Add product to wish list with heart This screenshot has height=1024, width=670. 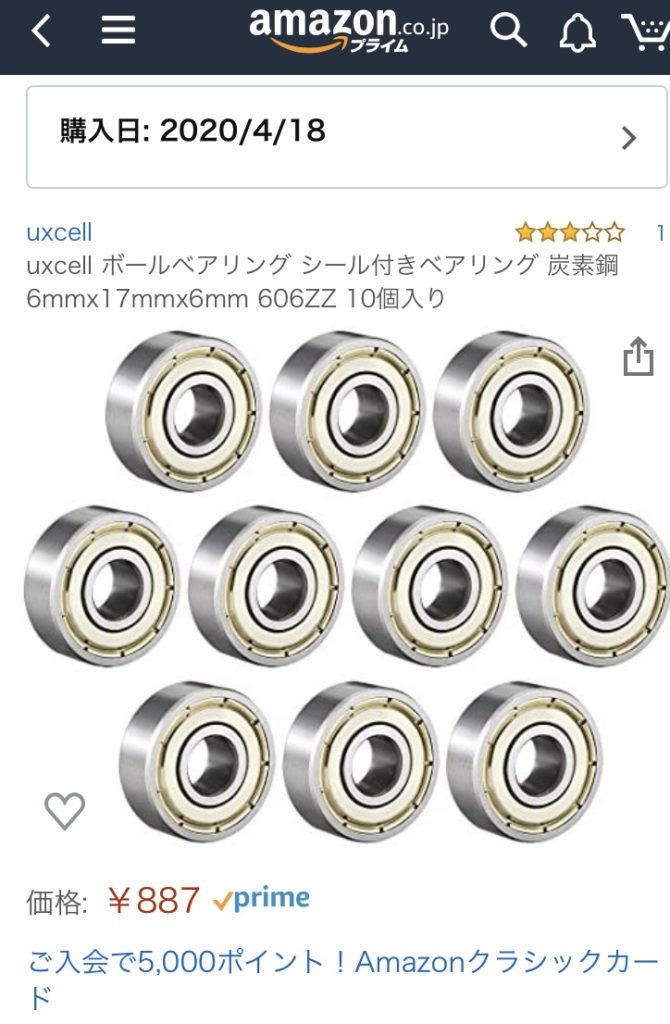[65, 810]
